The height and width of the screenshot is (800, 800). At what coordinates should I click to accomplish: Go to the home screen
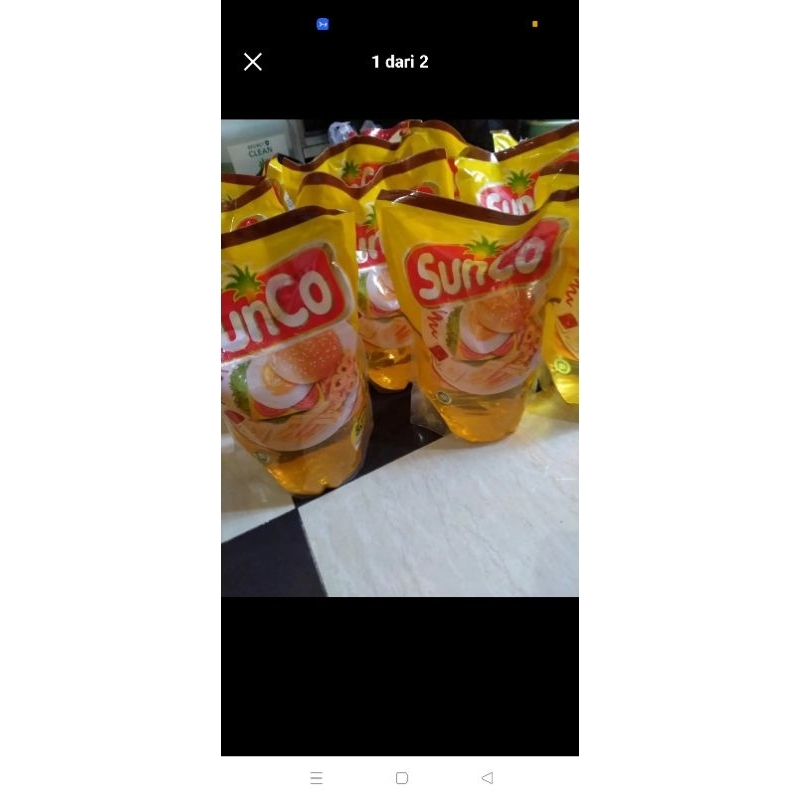[402, 778]
